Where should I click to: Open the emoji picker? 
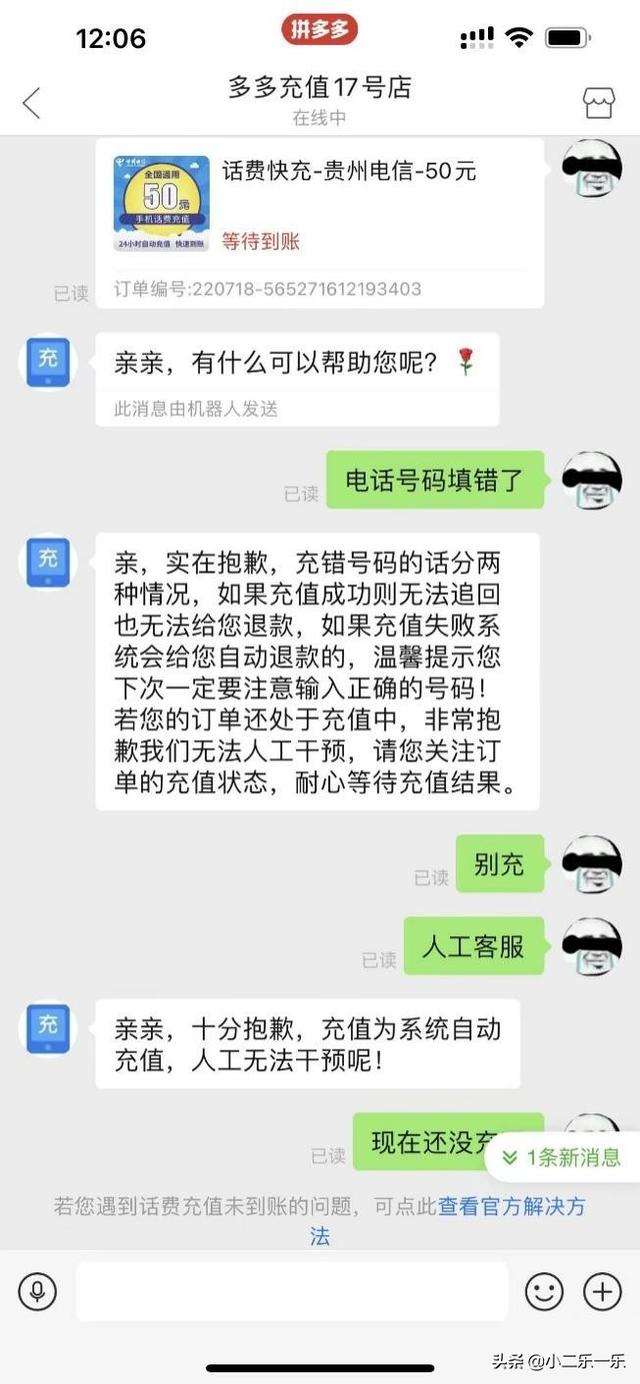544,1291
